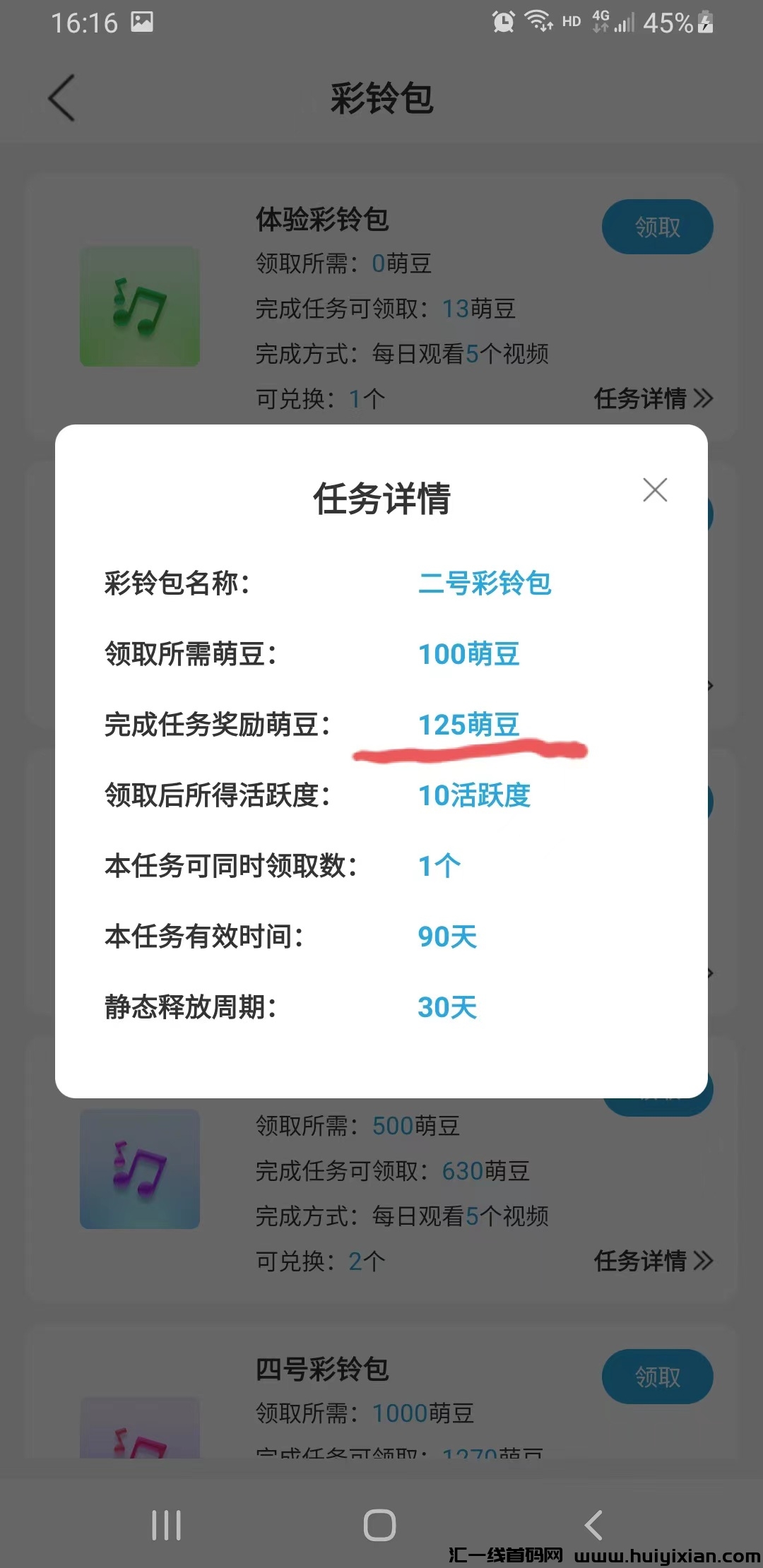The image size is (763, 1568).
Task: Tap the alarm icon in the status bar
Action: click(503, 21)
